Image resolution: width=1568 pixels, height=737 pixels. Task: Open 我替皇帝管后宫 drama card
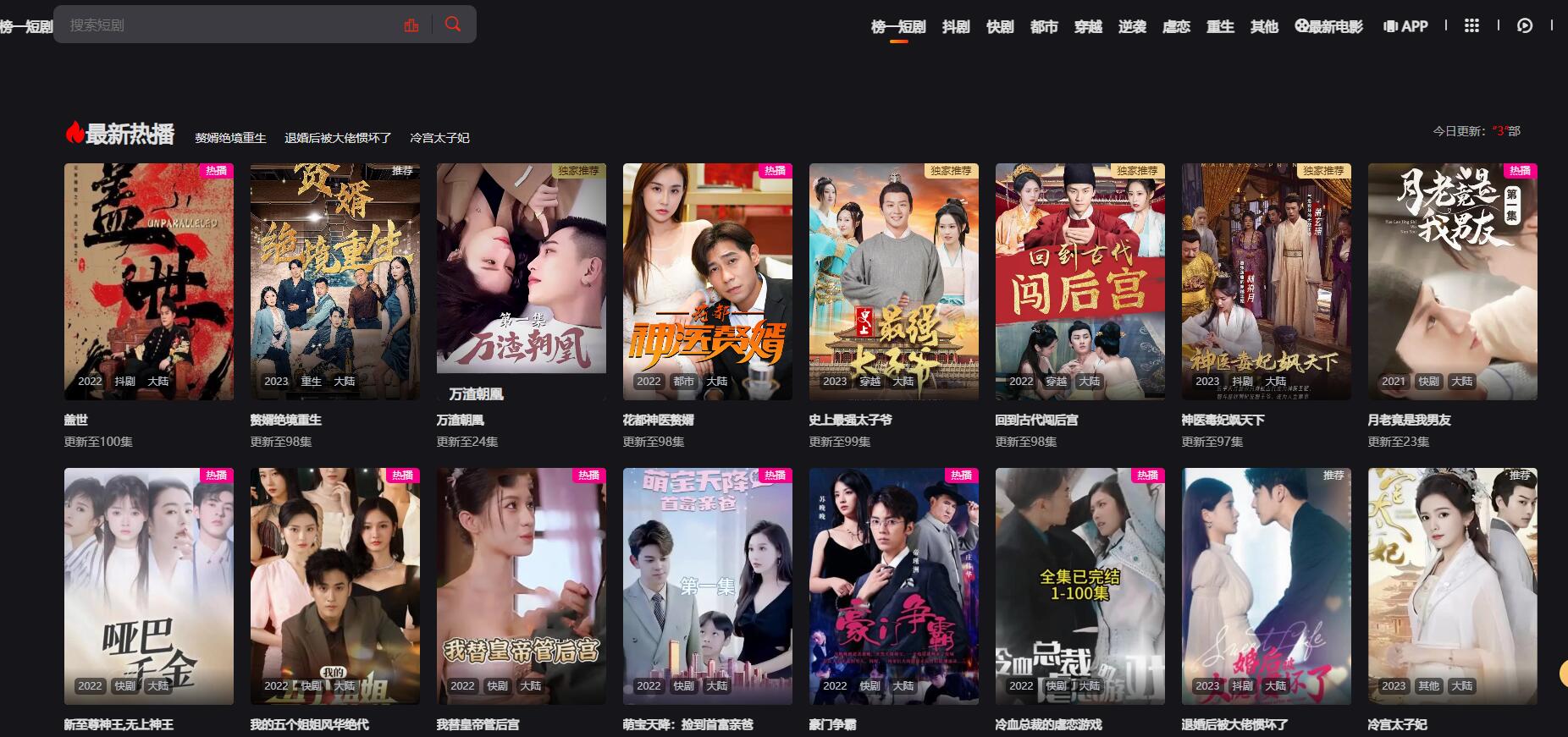(x=522, y=586)
